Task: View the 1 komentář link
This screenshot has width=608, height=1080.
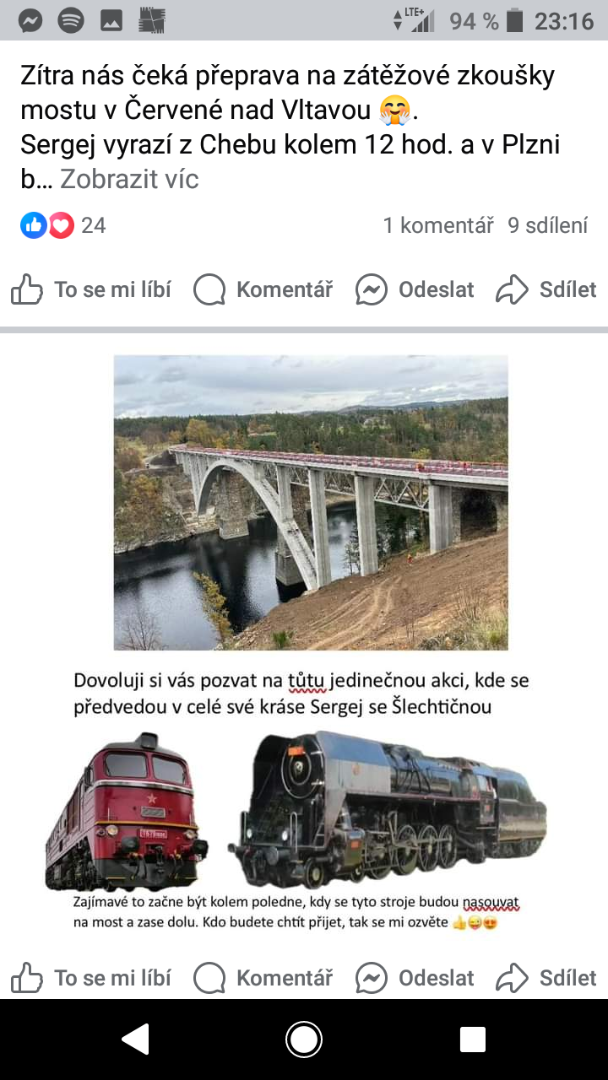Action: [x=438, y=225]
